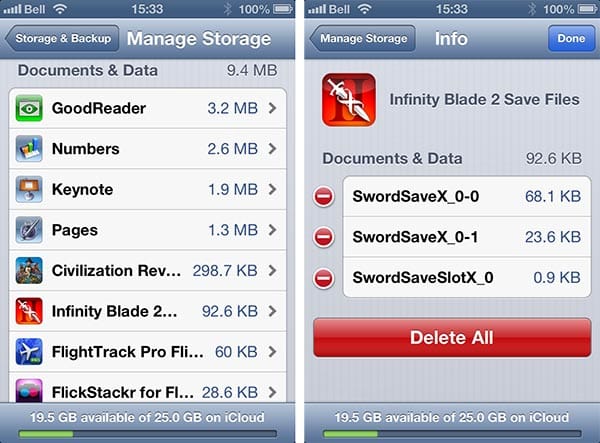The width and height of the screenshot is (600, 443).
Task: Delete the SwordSaveX_0-1 file
Action: [x=324, y=237]
